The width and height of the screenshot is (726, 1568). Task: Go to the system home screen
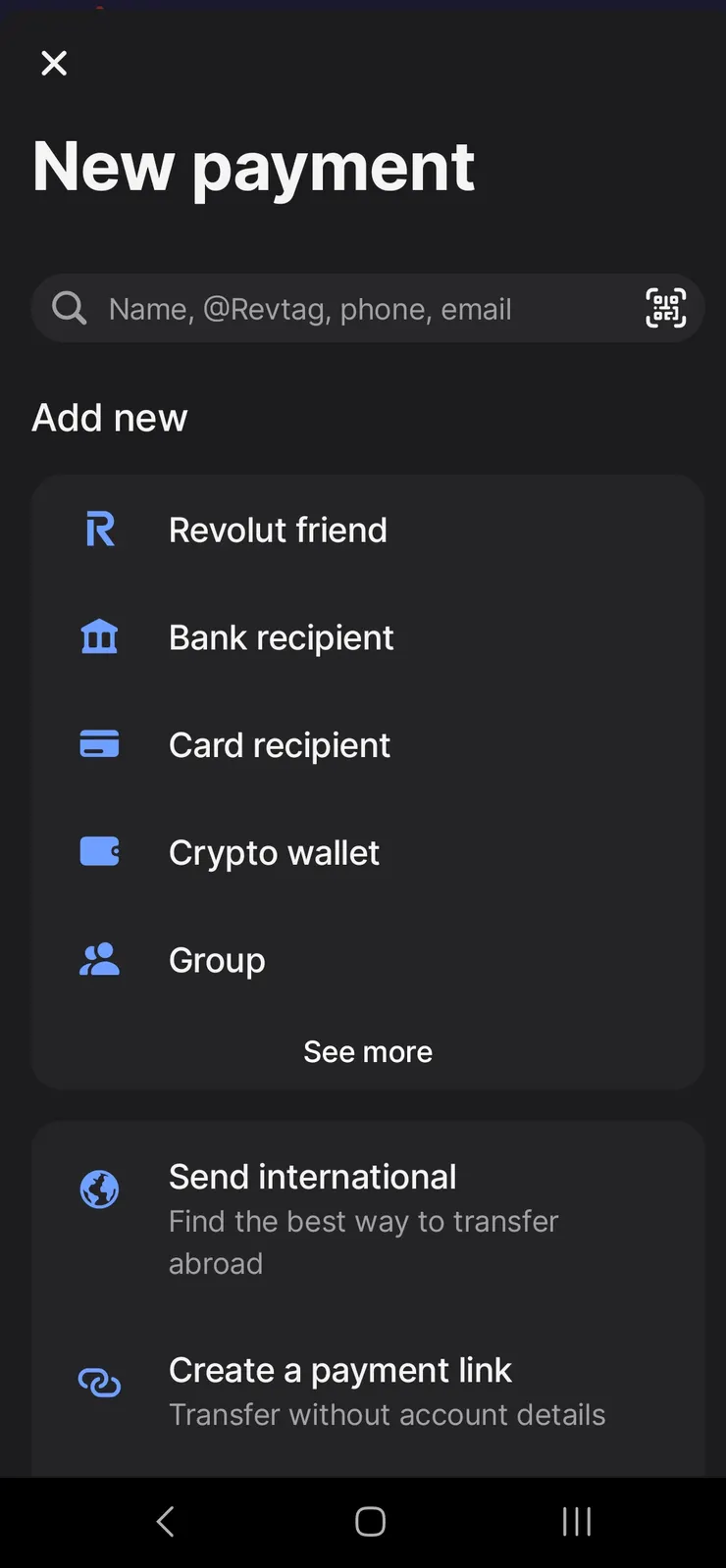[370, 1522]
